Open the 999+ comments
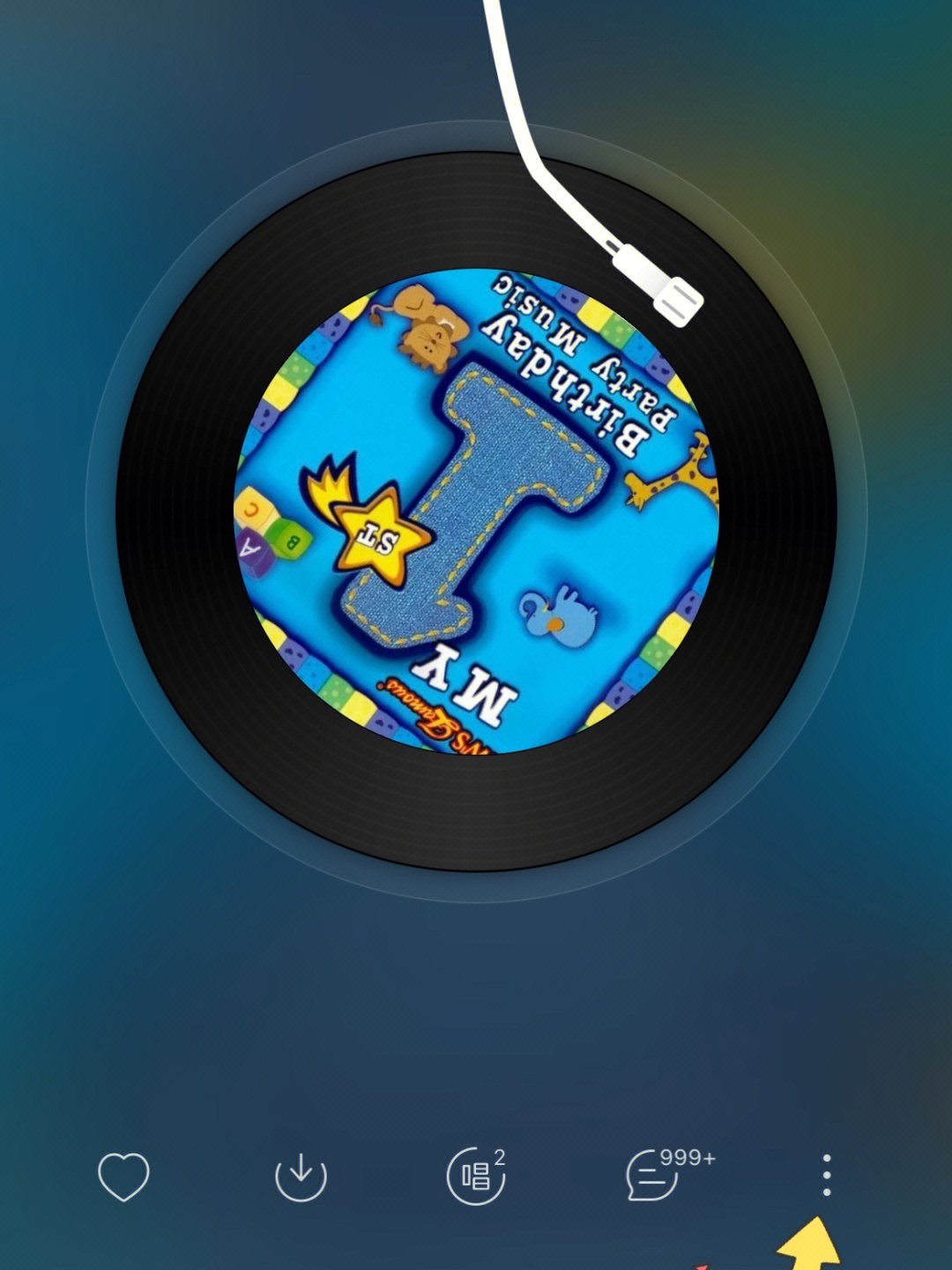Viewport: 952px width, 1270px height. click(654, 1177)
